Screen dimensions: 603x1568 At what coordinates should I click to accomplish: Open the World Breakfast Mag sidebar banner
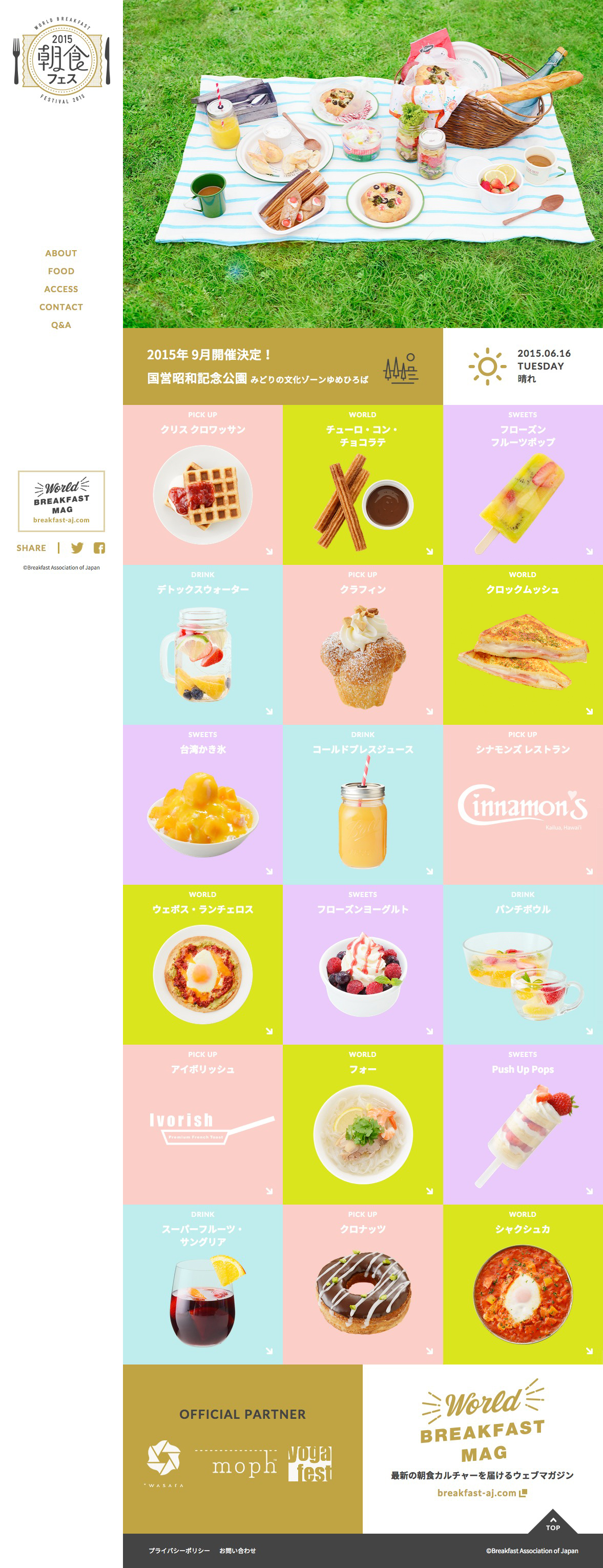coord(61,501)
